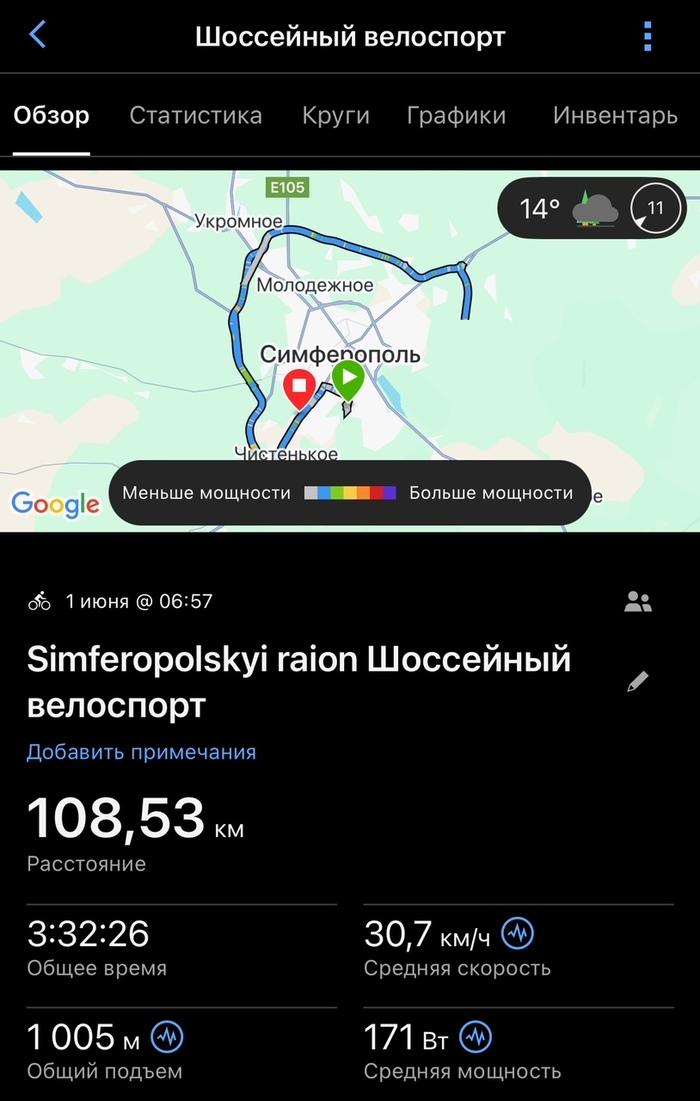Go back using the top-left arrow

point(38,36)
